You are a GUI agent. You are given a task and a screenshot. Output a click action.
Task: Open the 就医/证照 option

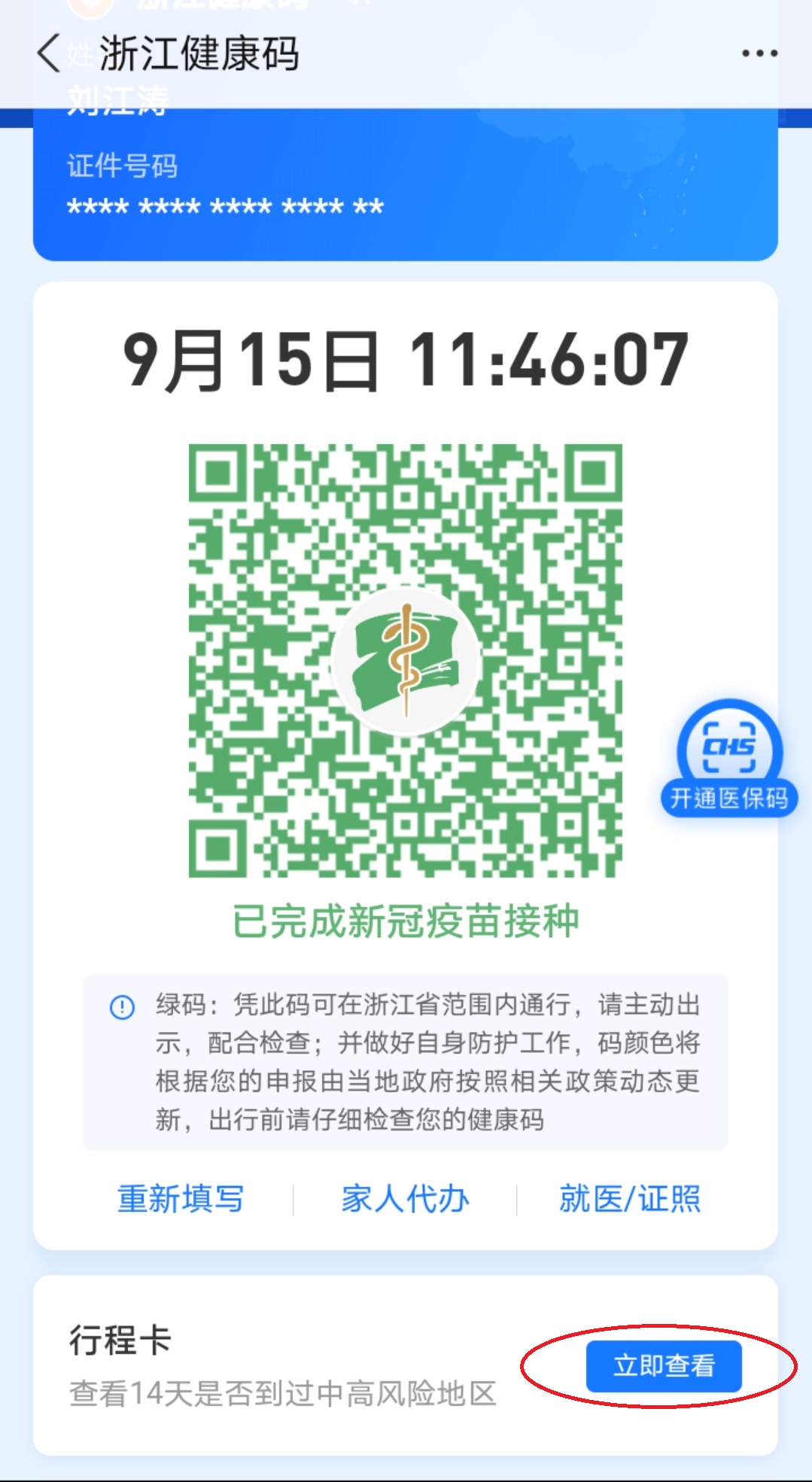point(629,1198)
